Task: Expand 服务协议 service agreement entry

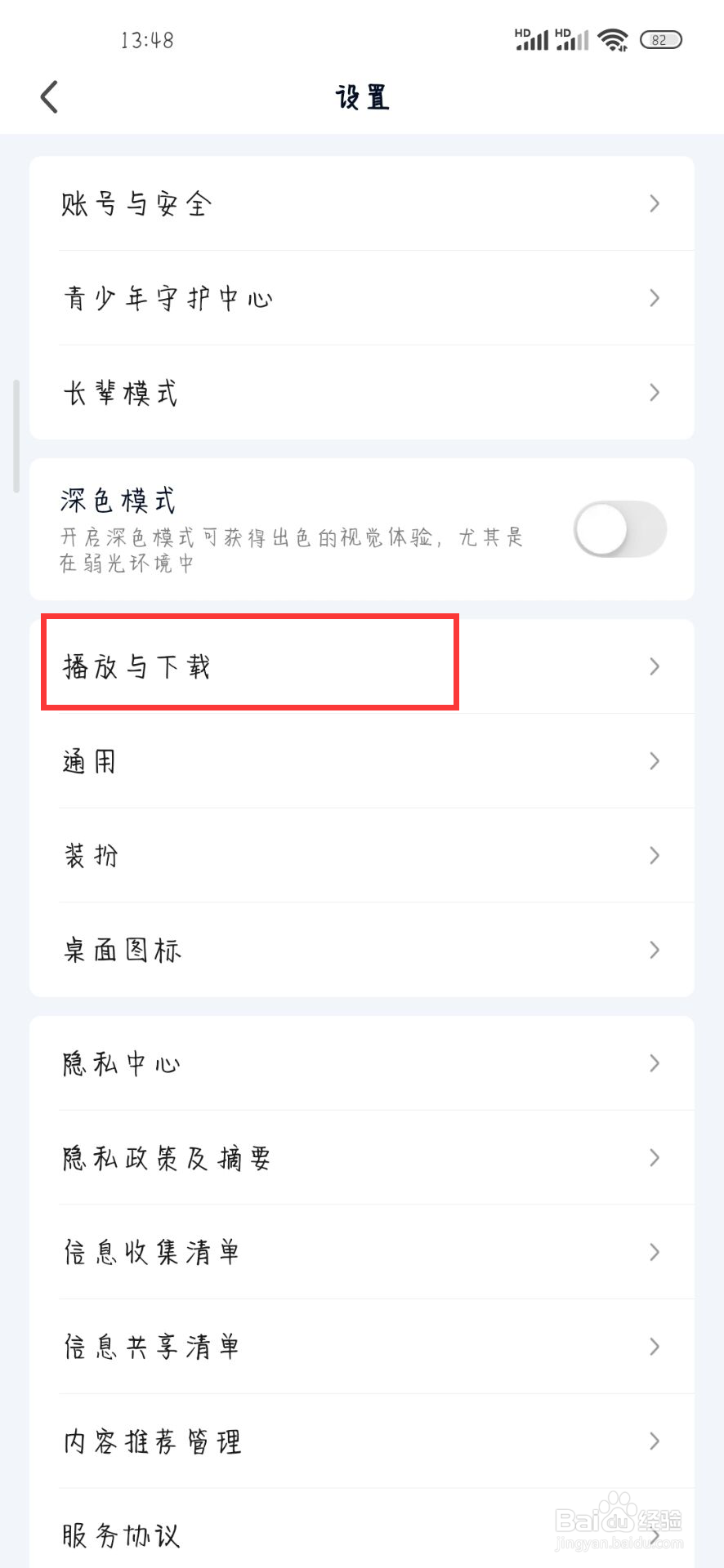Action: click(x=362, y=1535)
